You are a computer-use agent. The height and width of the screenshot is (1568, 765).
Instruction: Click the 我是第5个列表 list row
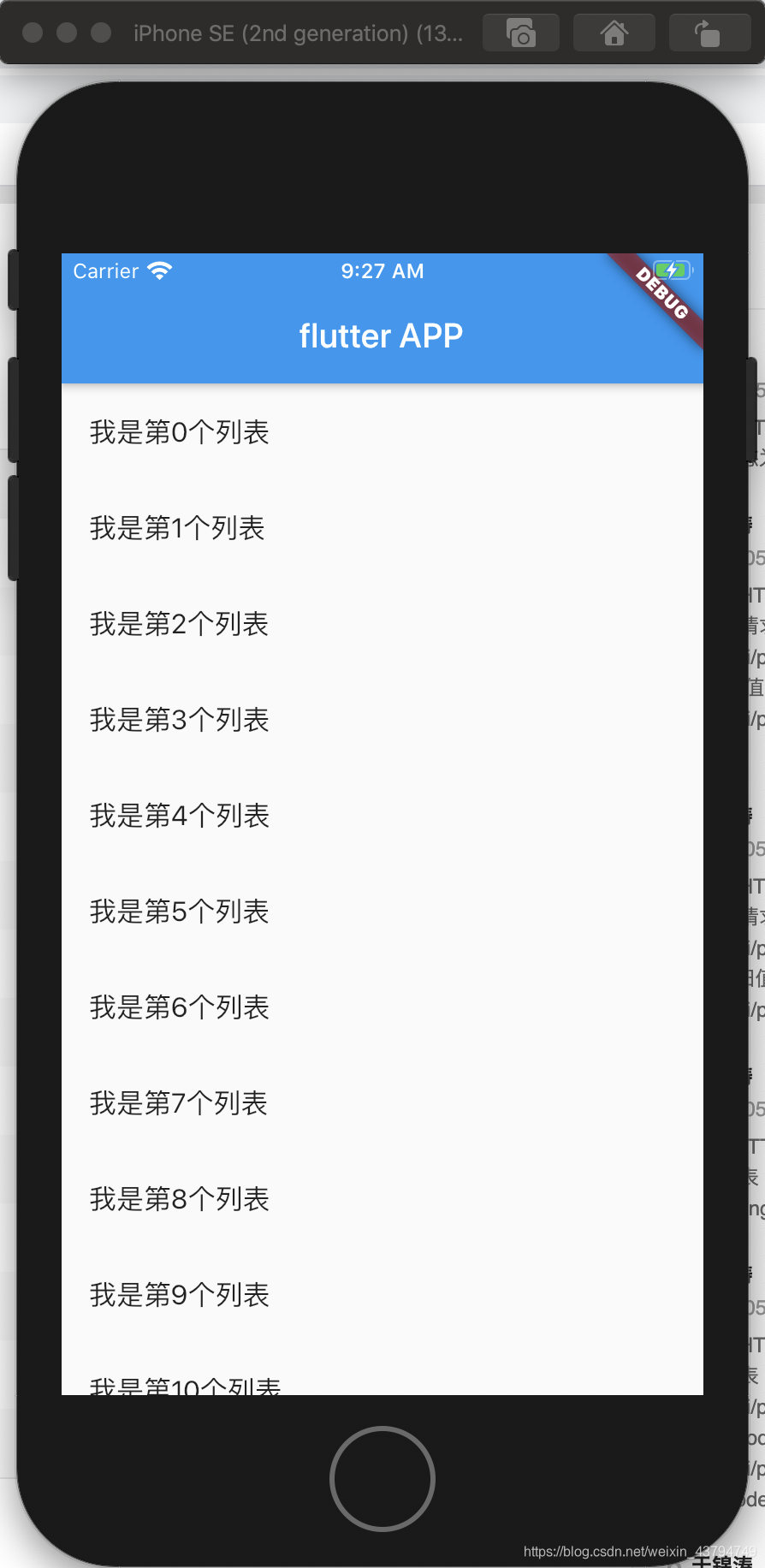pyautogui.click(x=179, y=912)
